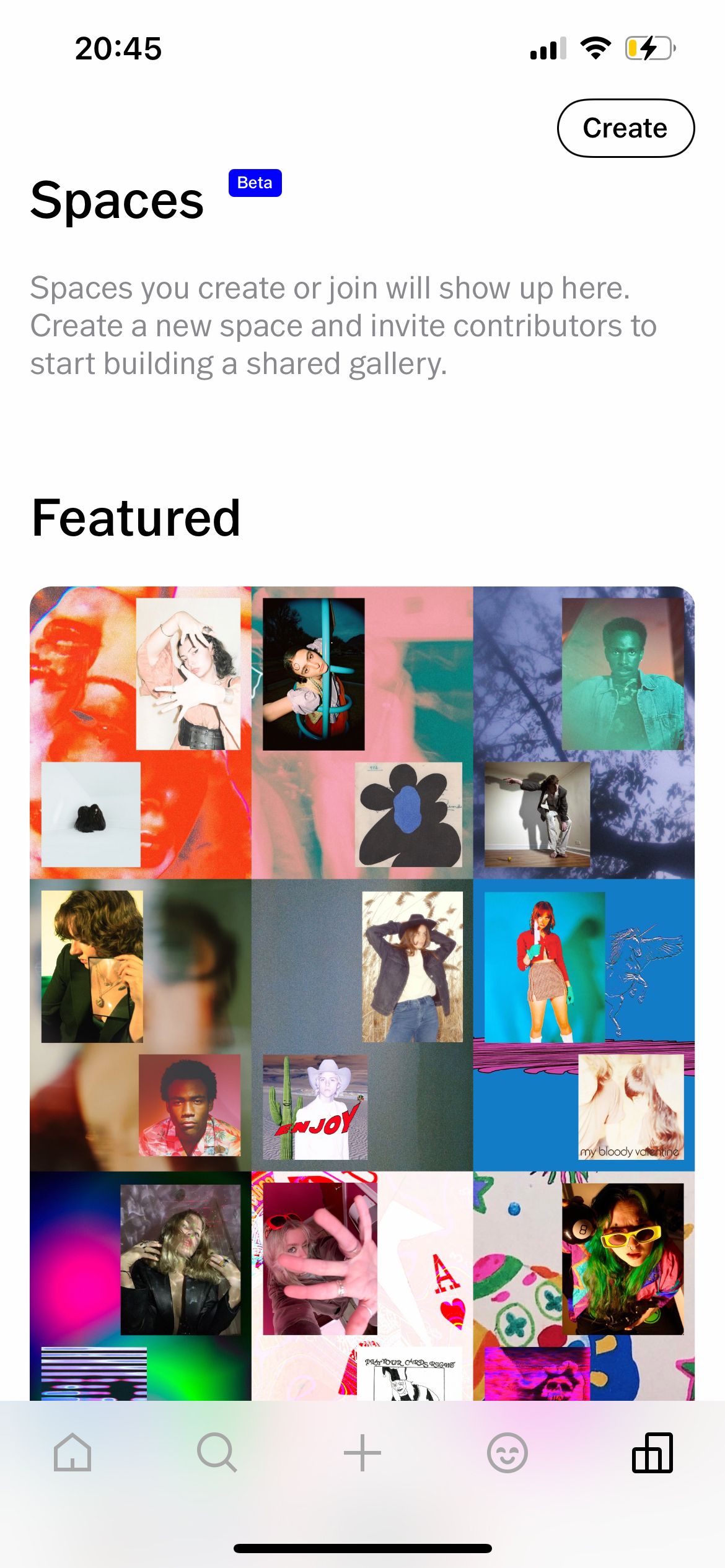This screenshot has height=1568, width=725.
Task: Open the featured space with my bloody valentine cover
Action: pyautogui.click(x=584, y=1025)
